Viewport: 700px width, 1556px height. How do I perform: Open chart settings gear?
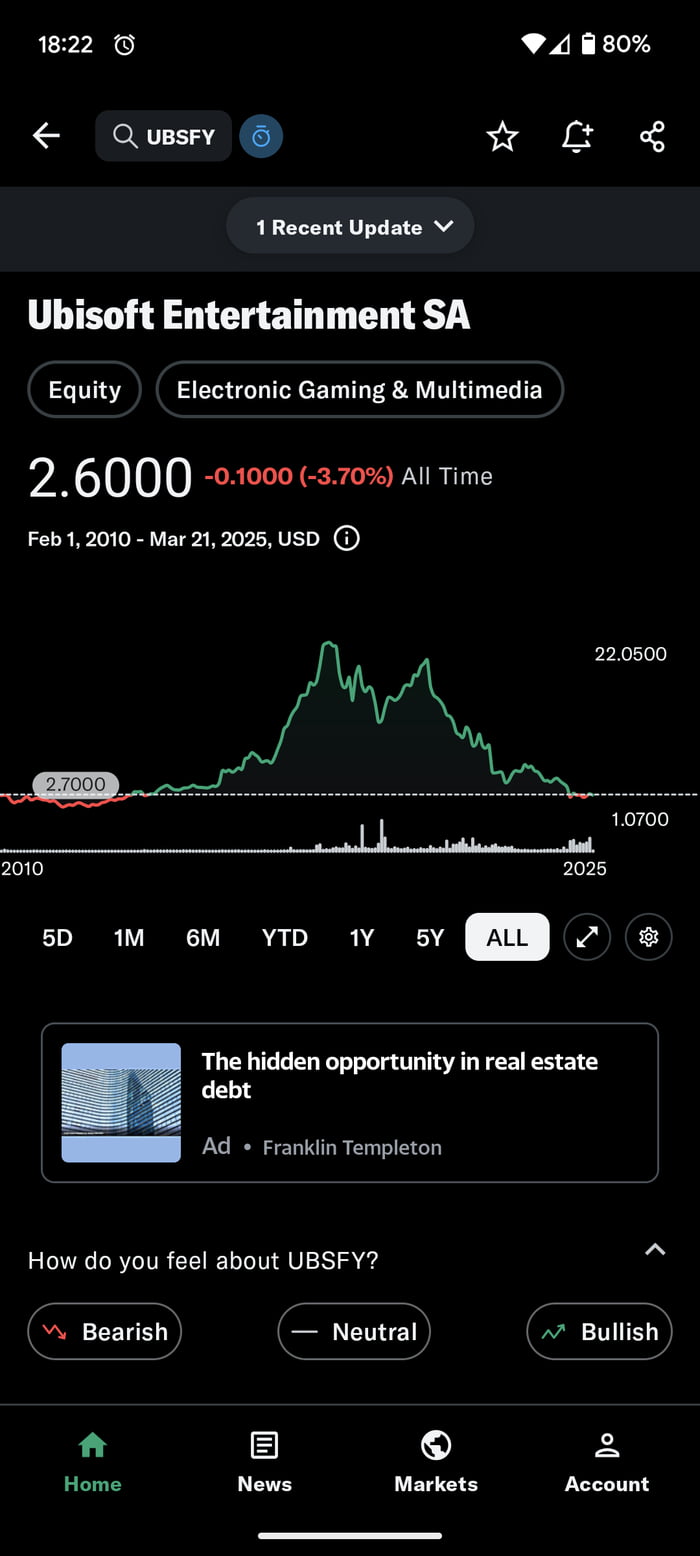(649, 937)
